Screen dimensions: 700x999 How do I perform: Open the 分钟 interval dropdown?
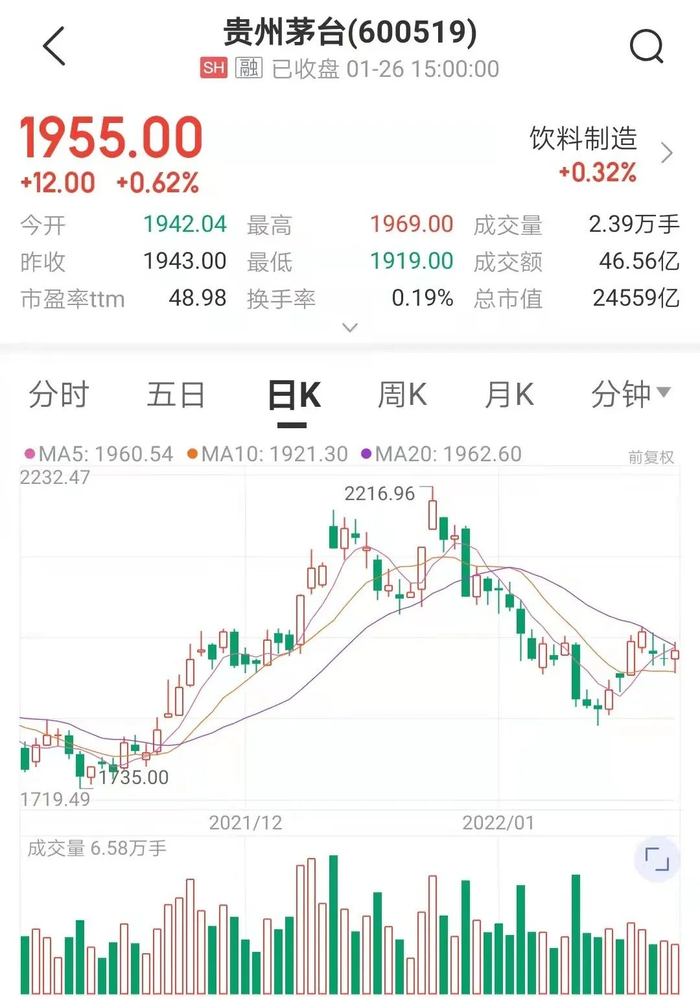(631, 395)
